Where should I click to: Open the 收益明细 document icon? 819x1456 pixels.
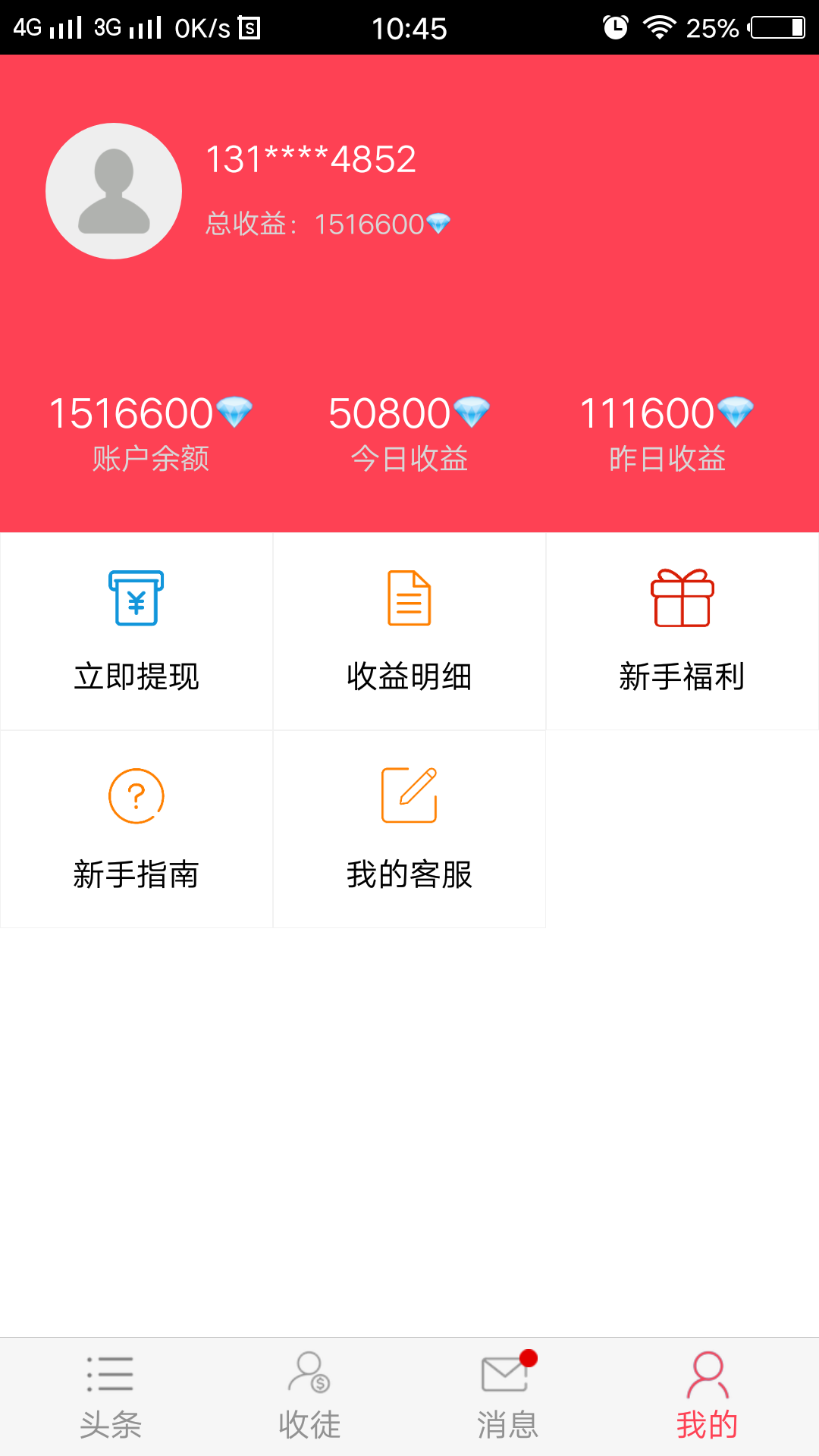pos(409,599)
